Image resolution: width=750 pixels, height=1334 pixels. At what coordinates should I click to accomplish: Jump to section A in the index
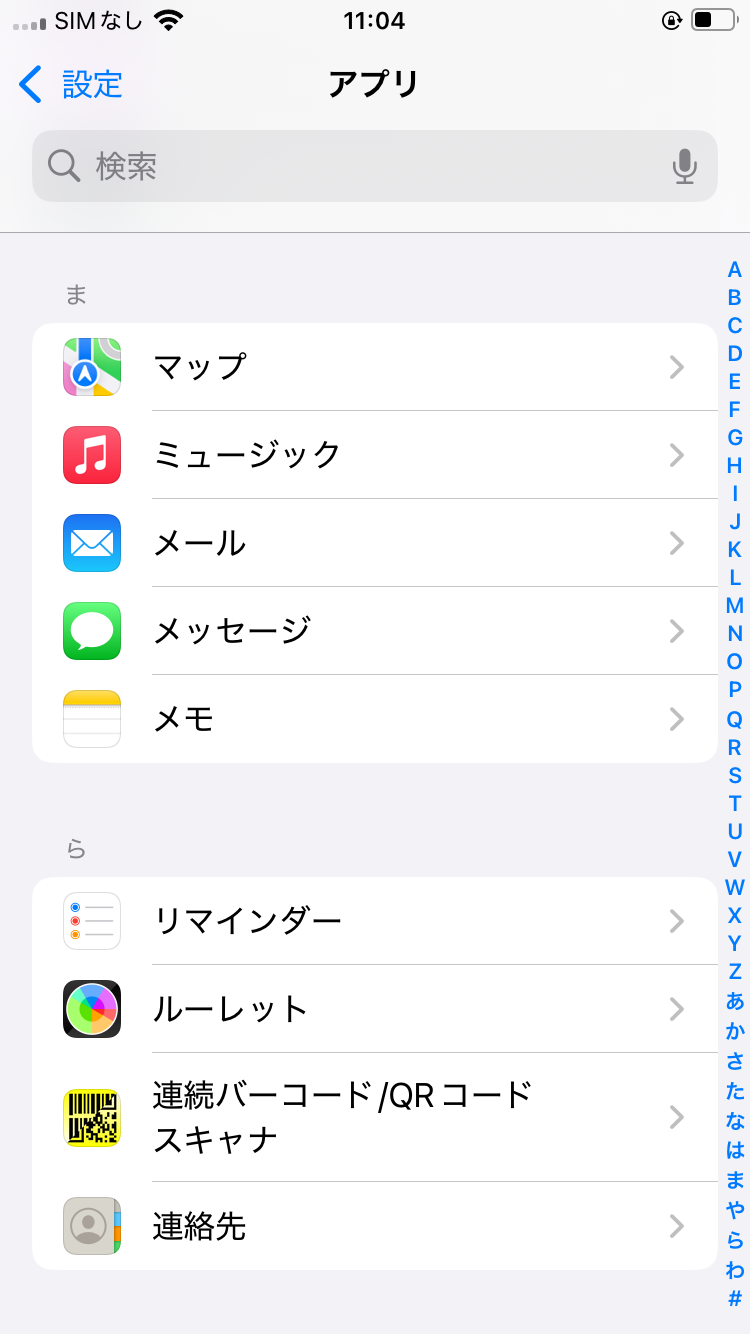tap(735, 270)
